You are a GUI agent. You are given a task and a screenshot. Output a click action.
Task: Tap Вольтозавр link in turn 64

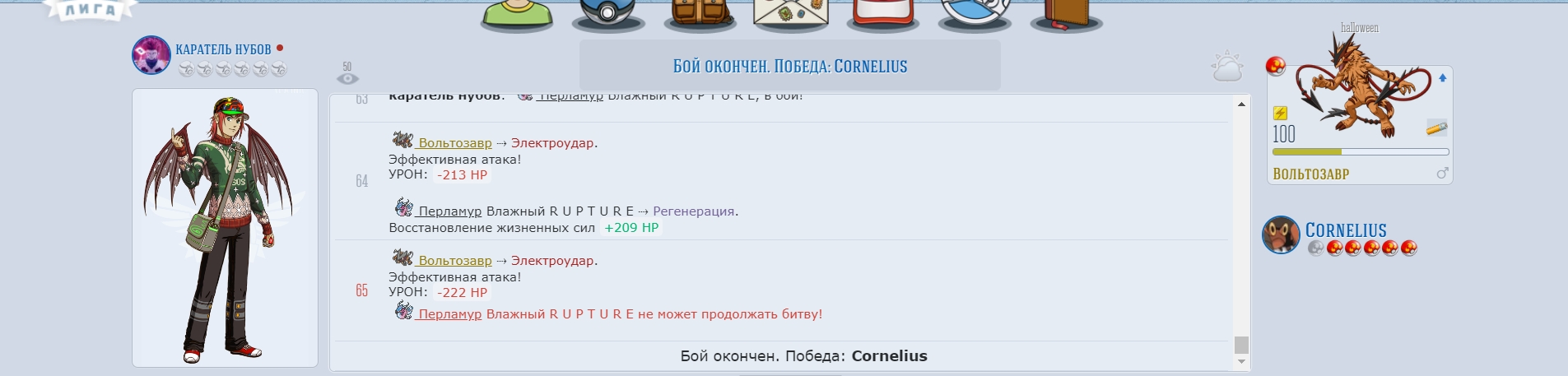454,143
